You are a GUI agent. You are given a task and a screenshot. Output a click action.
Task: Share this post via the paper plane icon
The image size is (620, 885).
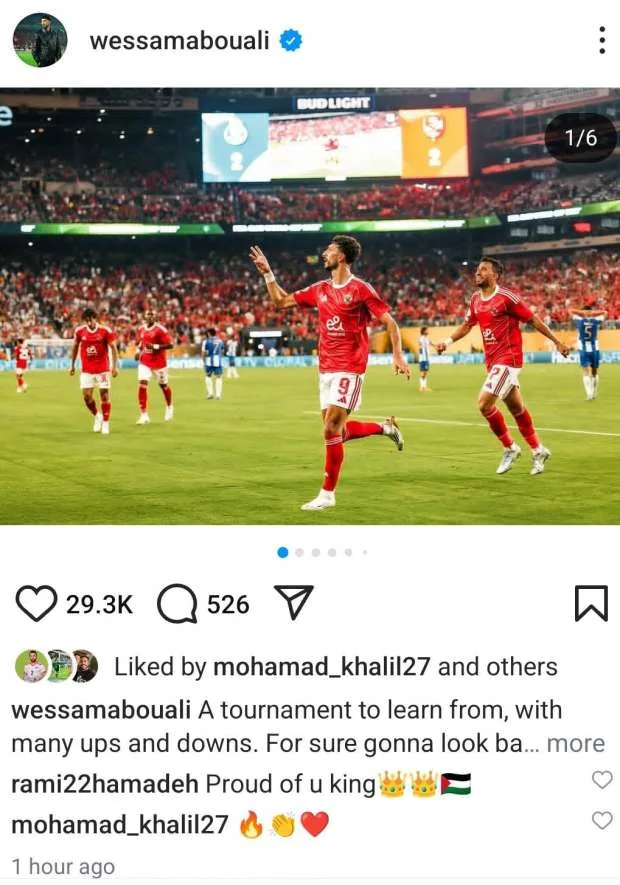click(293, 603)
